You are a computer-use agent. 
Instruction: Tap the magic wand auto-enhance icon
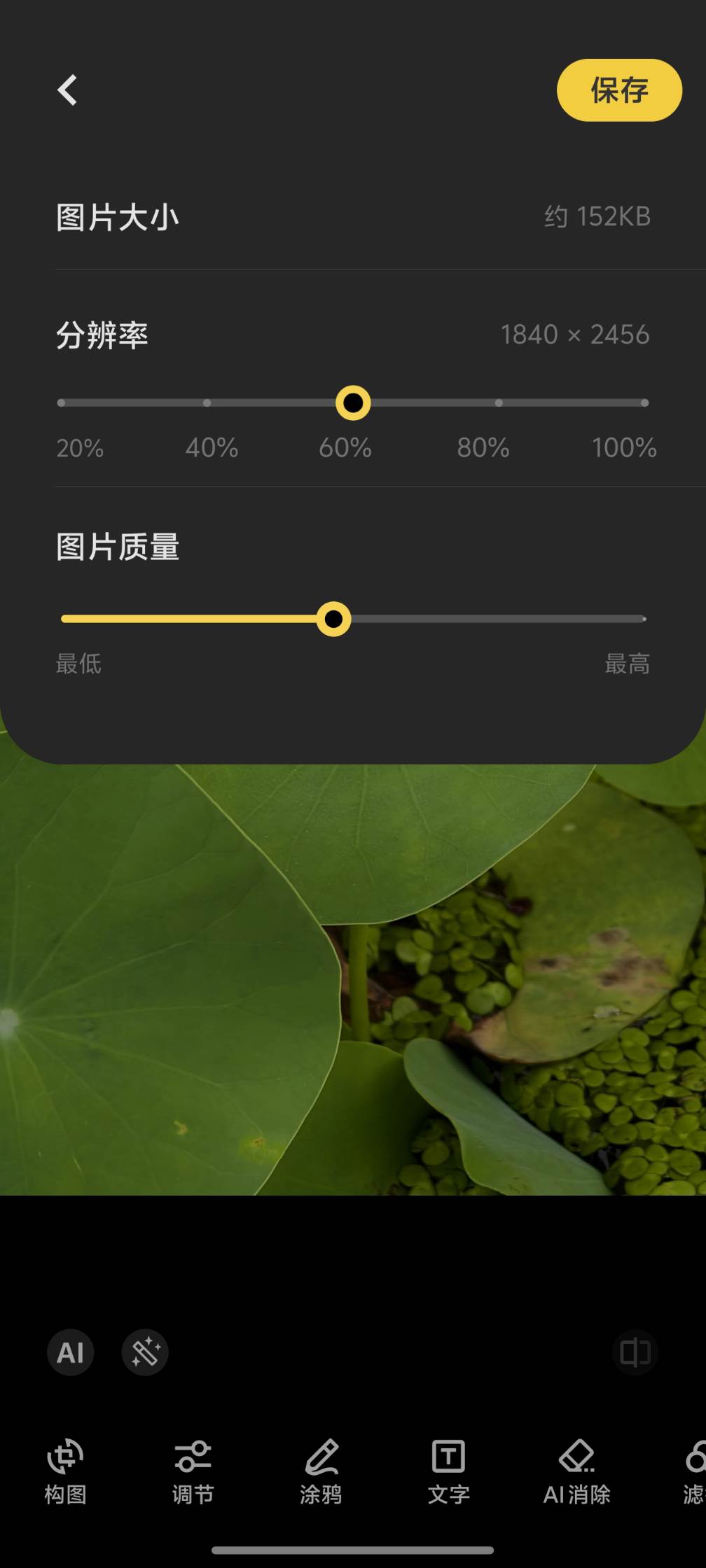pos(145,1352)
